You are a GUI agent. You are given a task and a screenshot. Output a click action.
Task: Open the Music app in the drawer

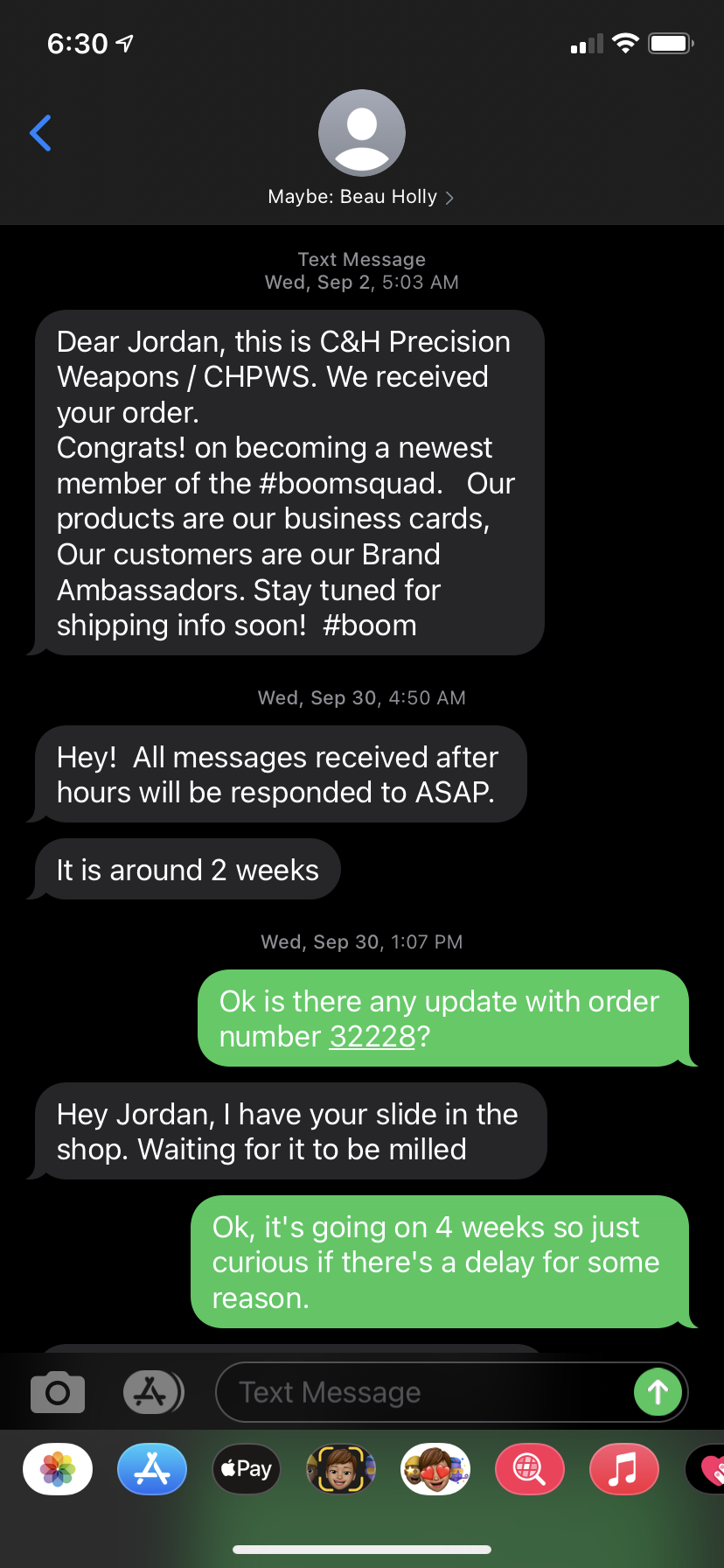click(624, 1468)
